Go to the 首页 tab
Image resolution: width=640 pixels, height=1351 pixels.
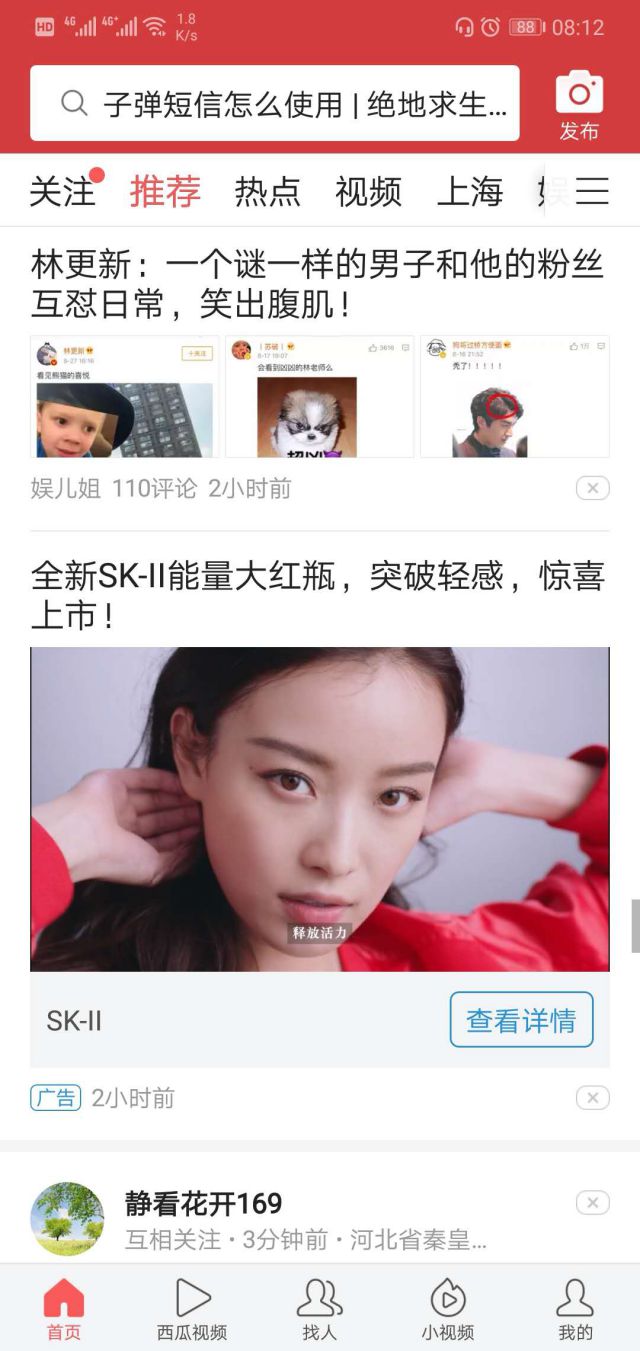pyautogui.click(x=64, y=1309)
